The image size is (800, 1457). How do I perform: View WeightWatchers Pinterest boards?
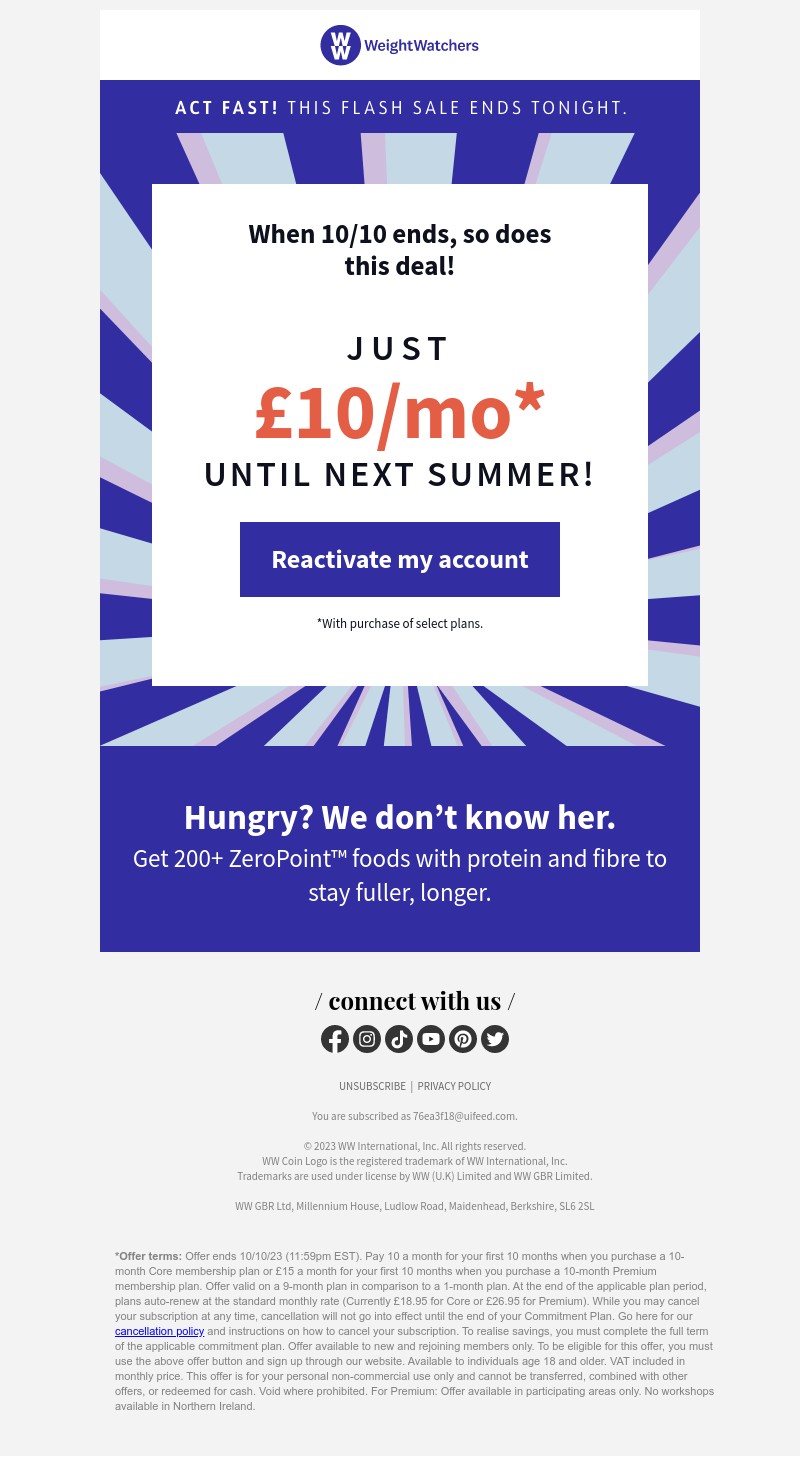463,1039
